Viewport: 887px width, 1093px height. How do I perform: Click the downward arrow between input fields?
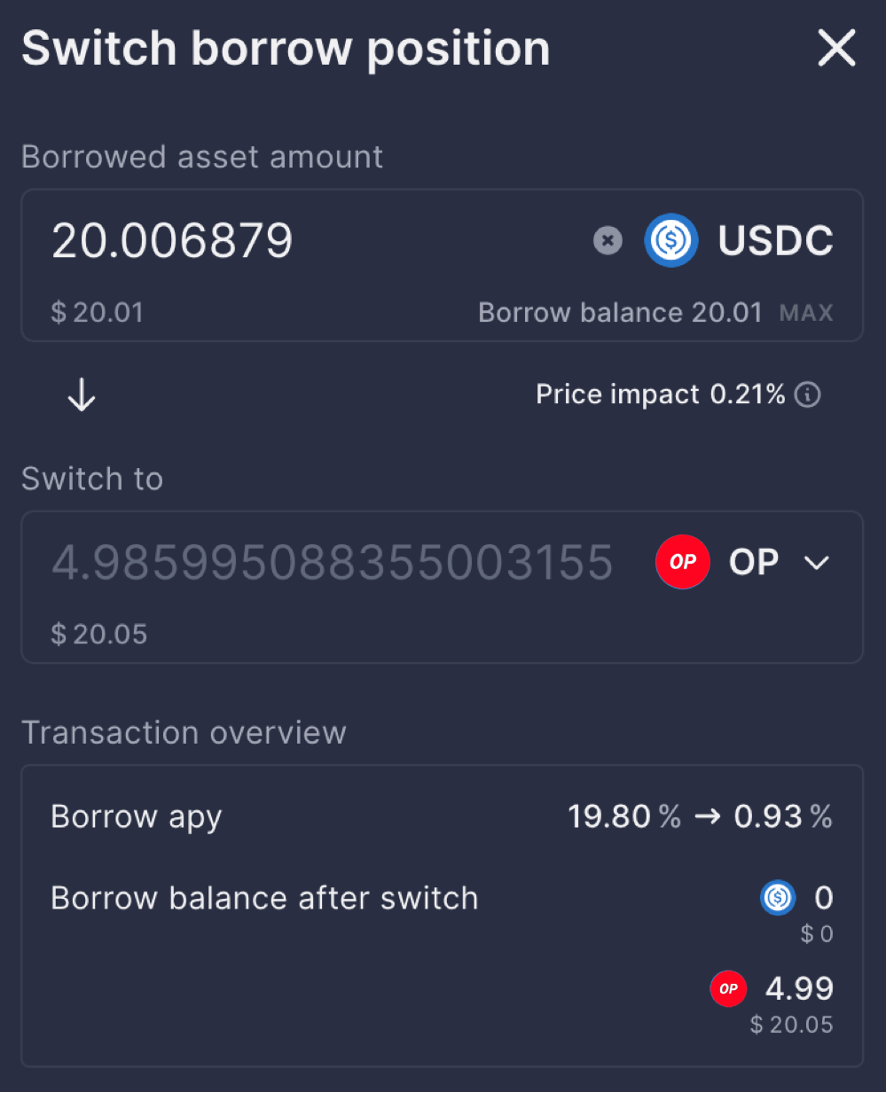80,394
